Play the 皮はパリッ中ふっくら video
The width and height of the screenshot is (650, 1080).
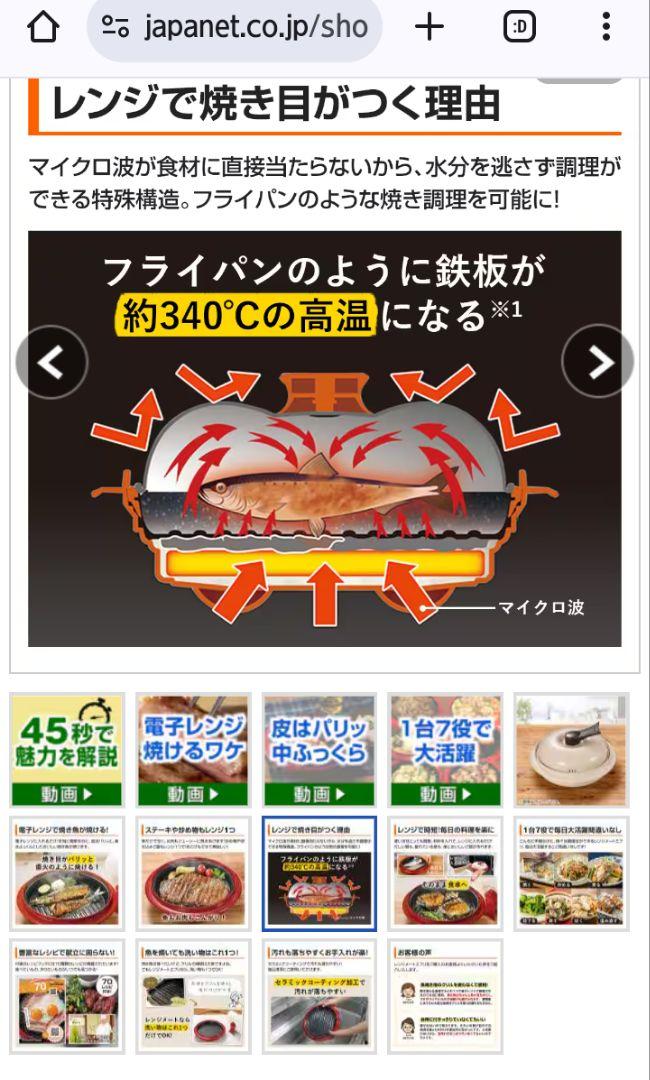coord(319,750)
